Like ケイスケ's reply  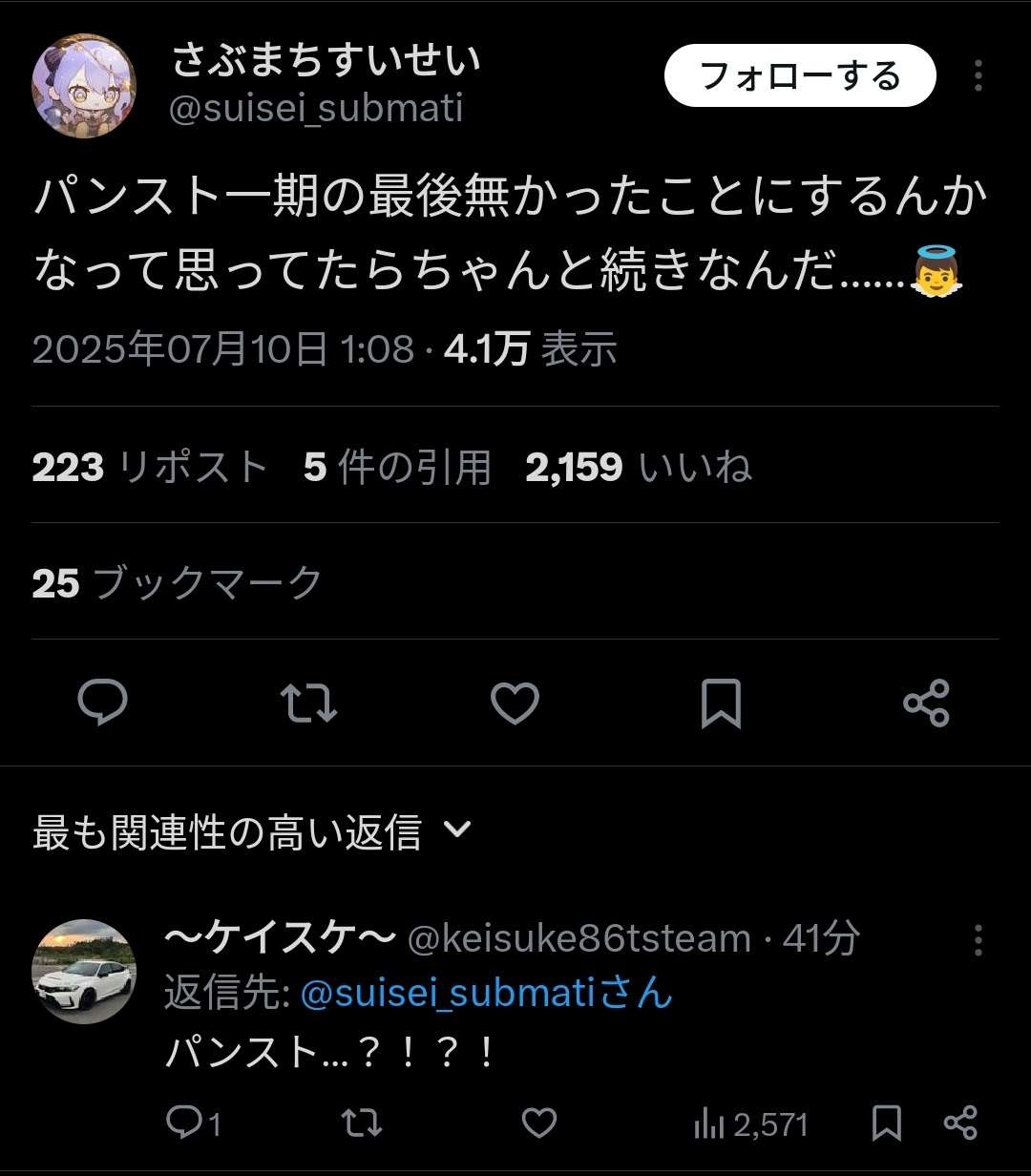539,1123
